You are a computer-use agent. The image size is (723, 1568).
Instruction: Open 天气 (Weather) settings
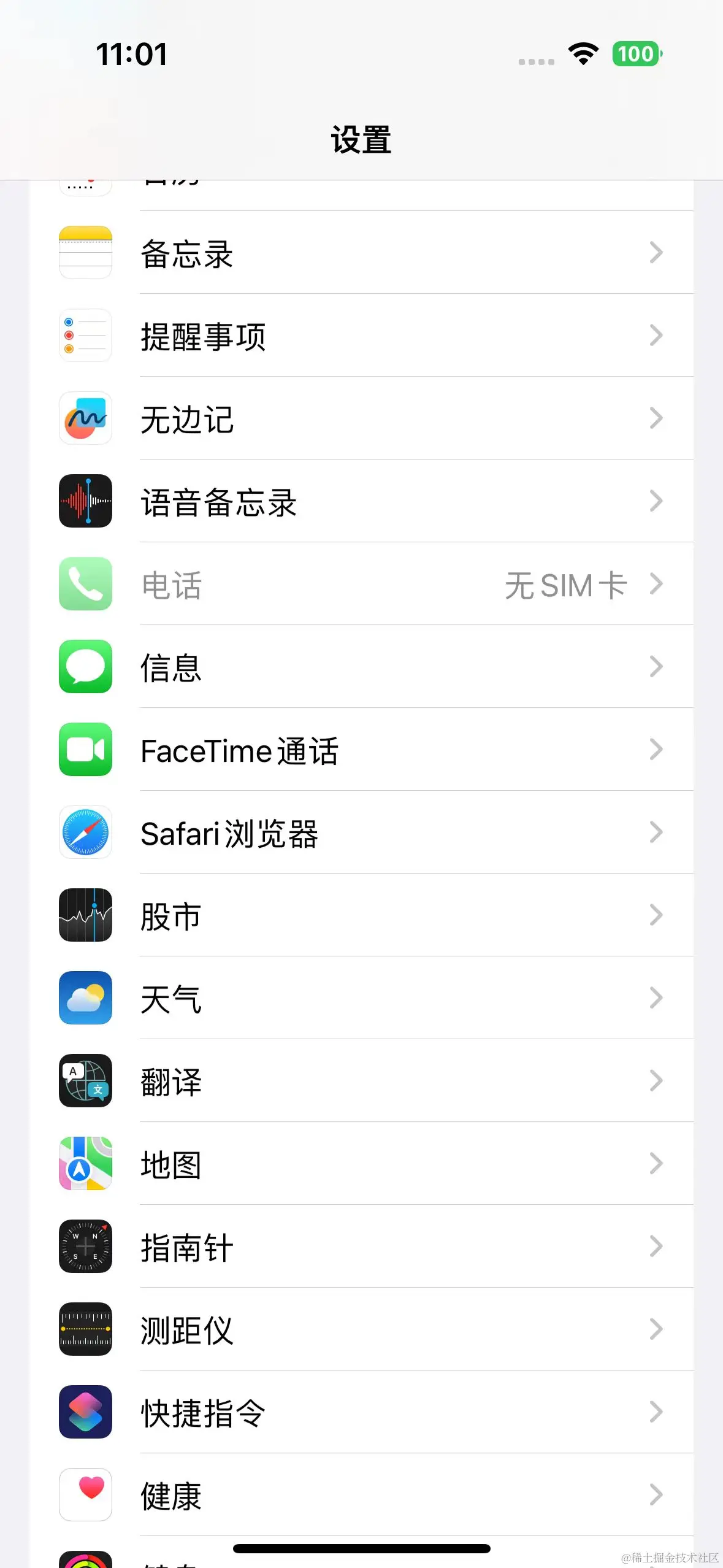[x=361, y=998]
